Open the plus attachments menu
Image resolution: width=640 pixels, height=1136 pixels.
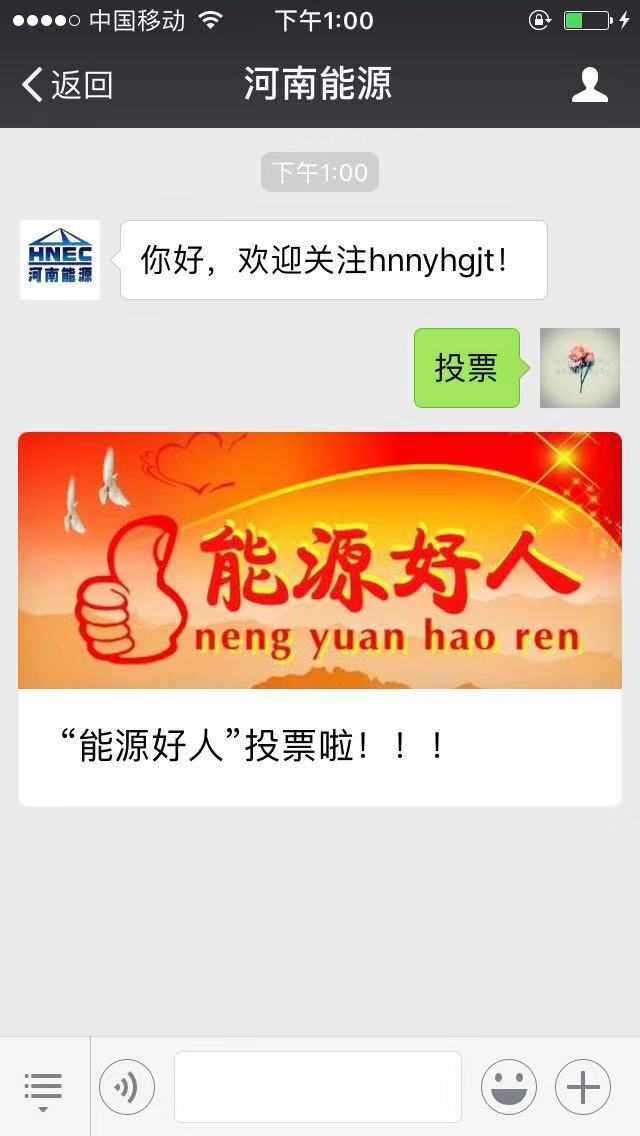click(x=583, y=1087)
